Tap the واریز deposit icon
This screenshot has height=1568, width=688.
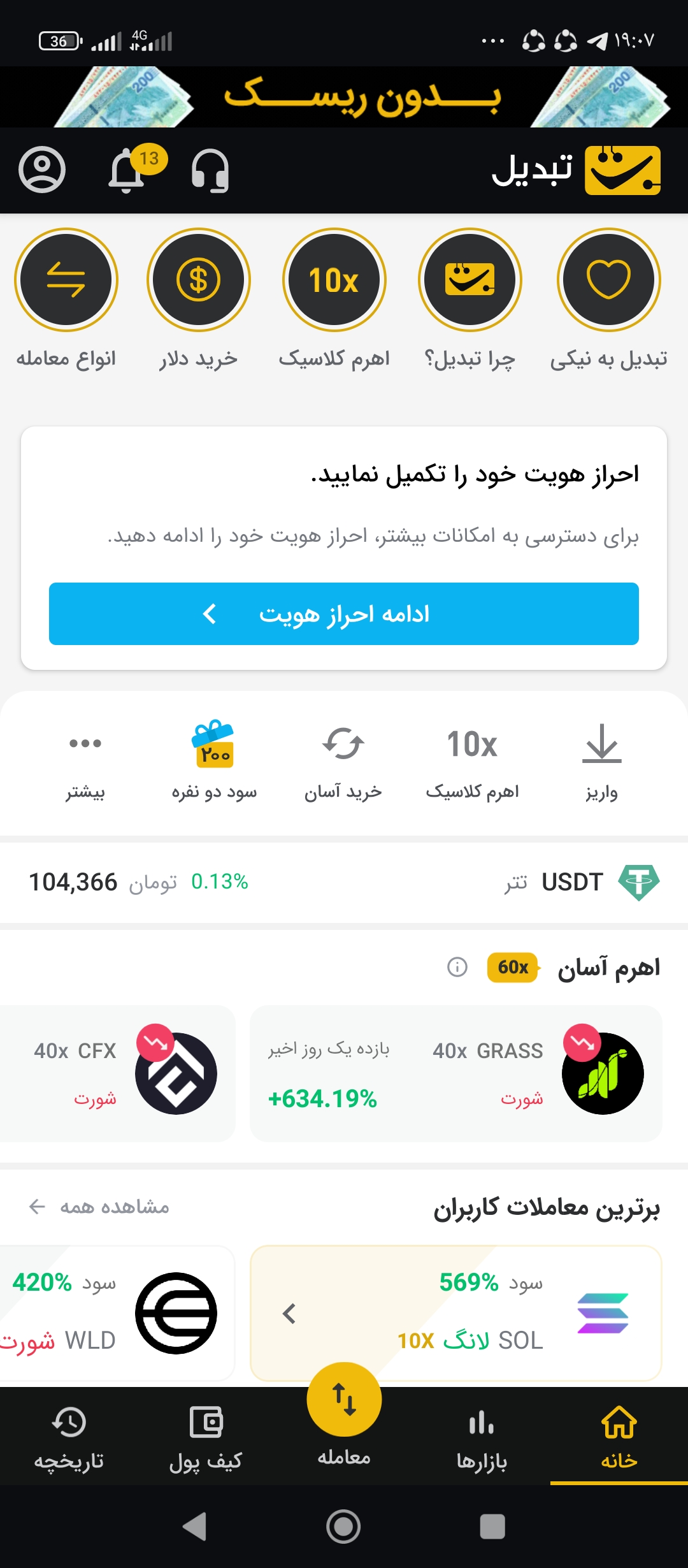pos(601,749)
